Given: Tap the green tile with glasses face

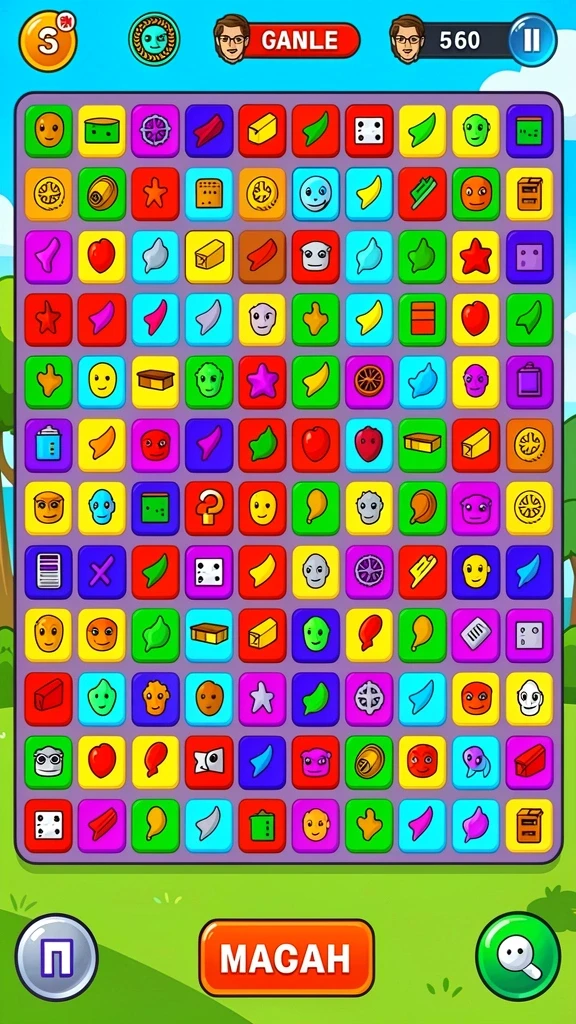Looking at the screenshot, I should 48,761.
